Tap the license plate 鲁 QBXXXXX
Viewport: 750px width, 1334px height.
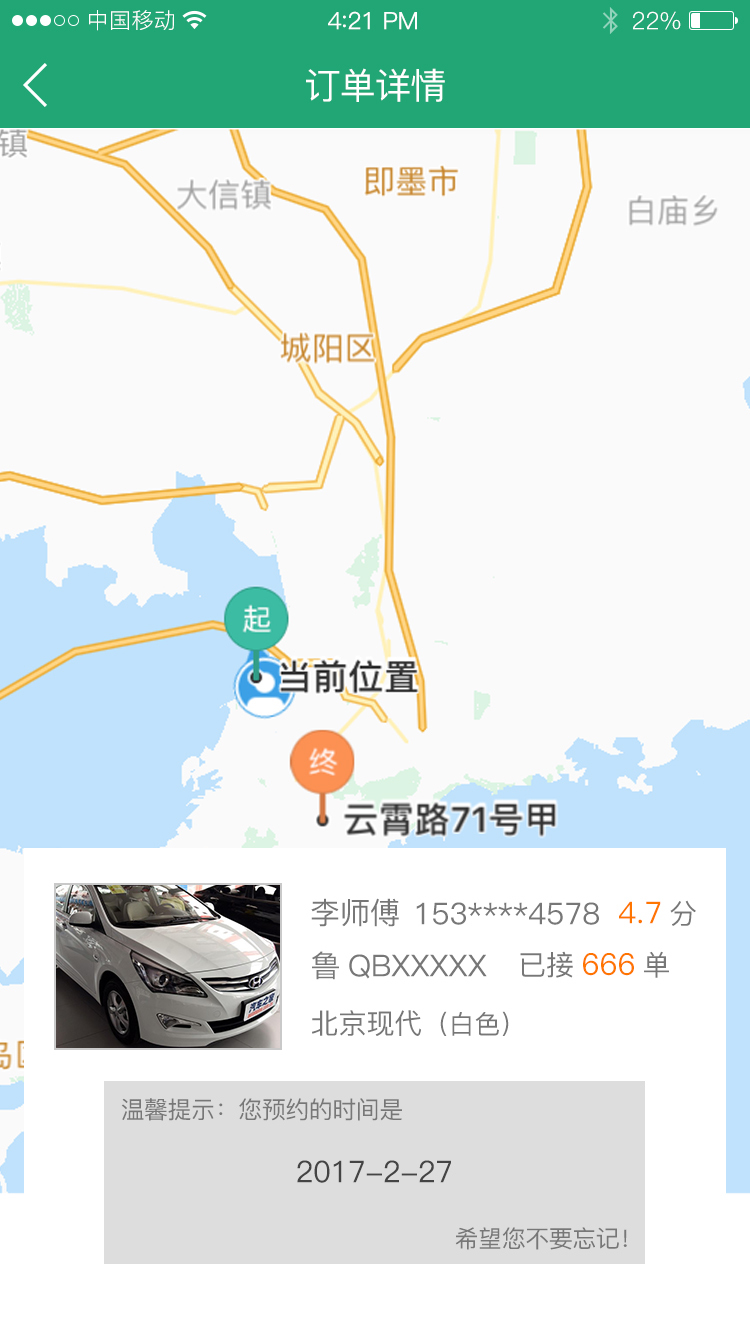click(398, 964)
